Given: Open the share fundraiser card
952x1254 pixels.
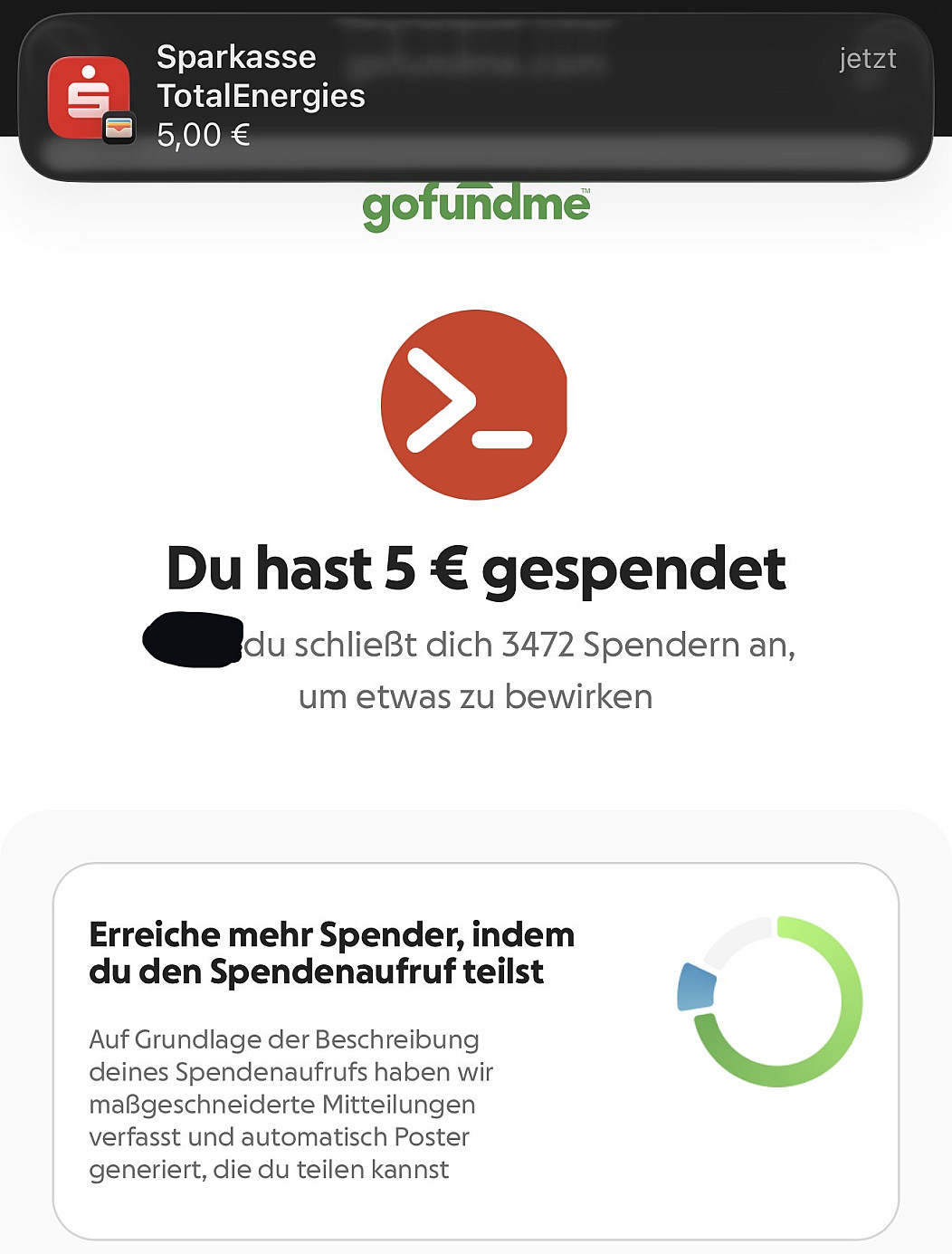Looking at the screenshot, I should 475,1050.
